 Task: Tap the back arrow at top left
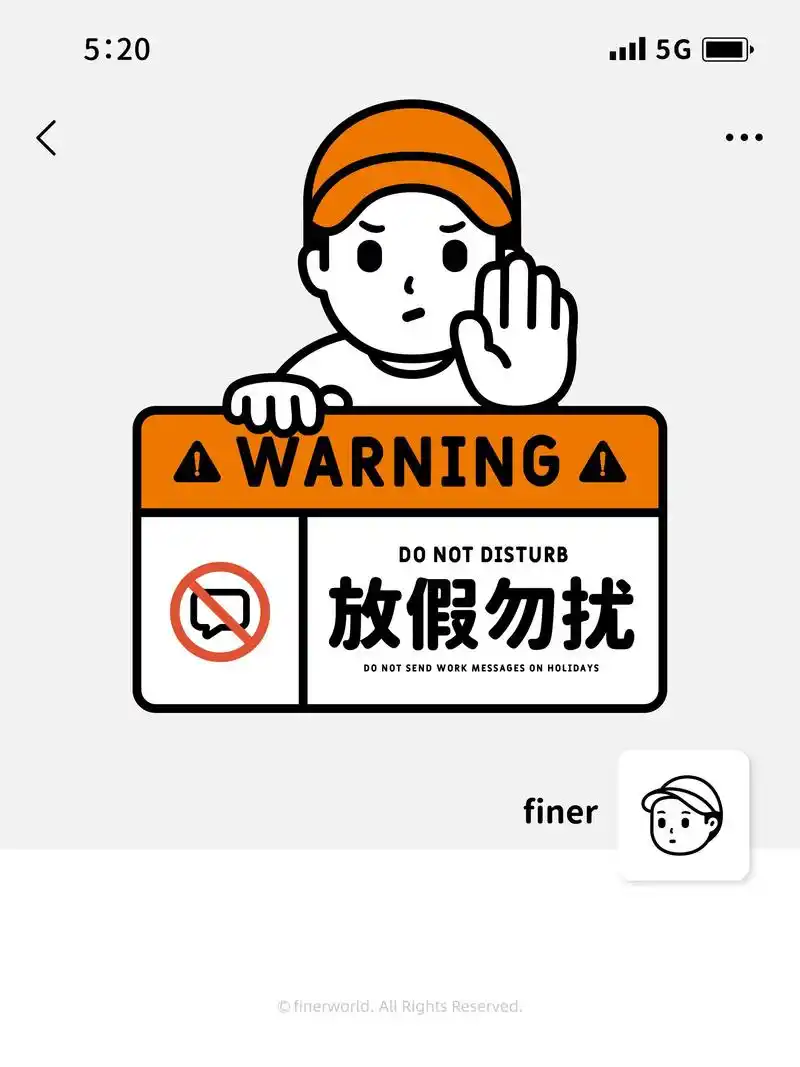[47, 137]
